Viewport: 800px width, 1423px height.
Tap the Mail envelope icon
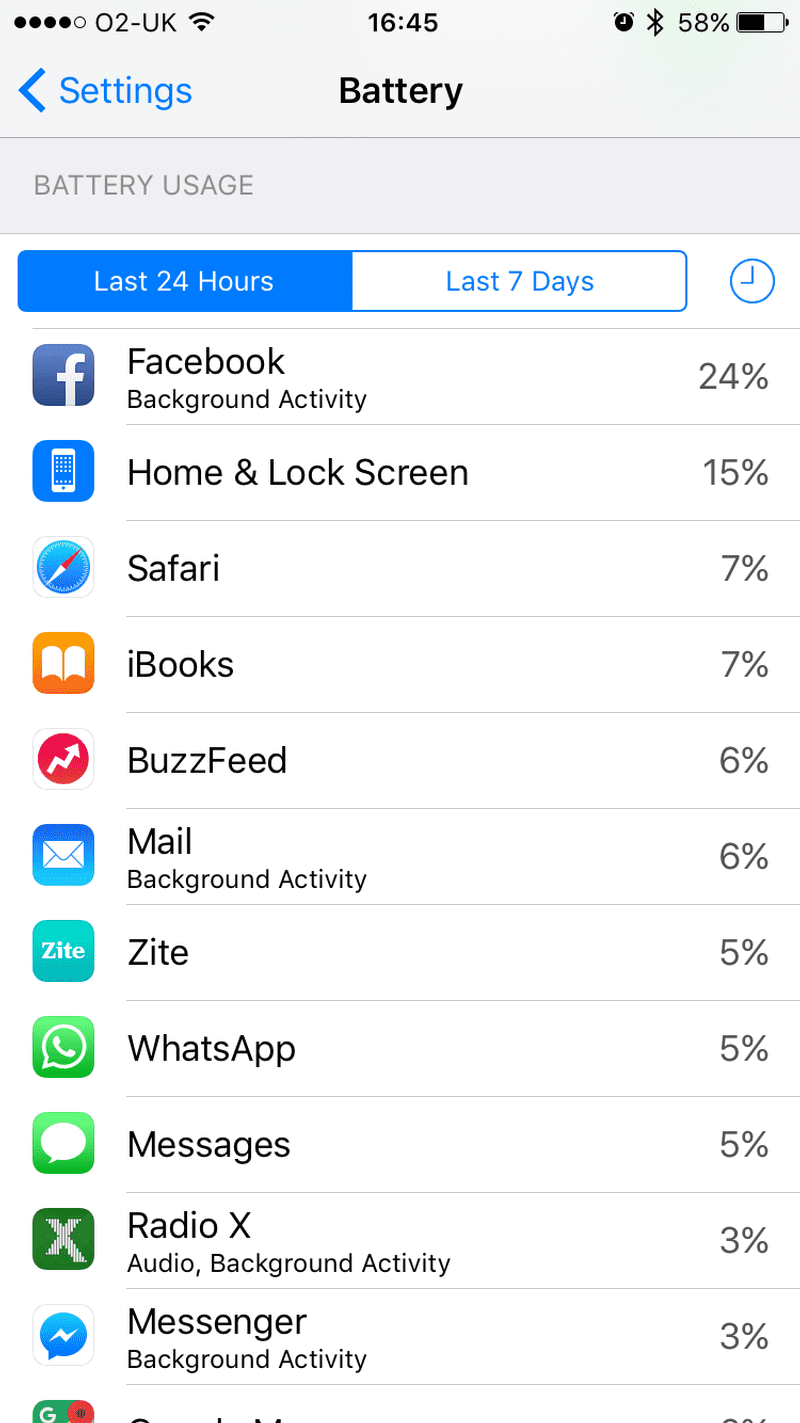(63, 855)
